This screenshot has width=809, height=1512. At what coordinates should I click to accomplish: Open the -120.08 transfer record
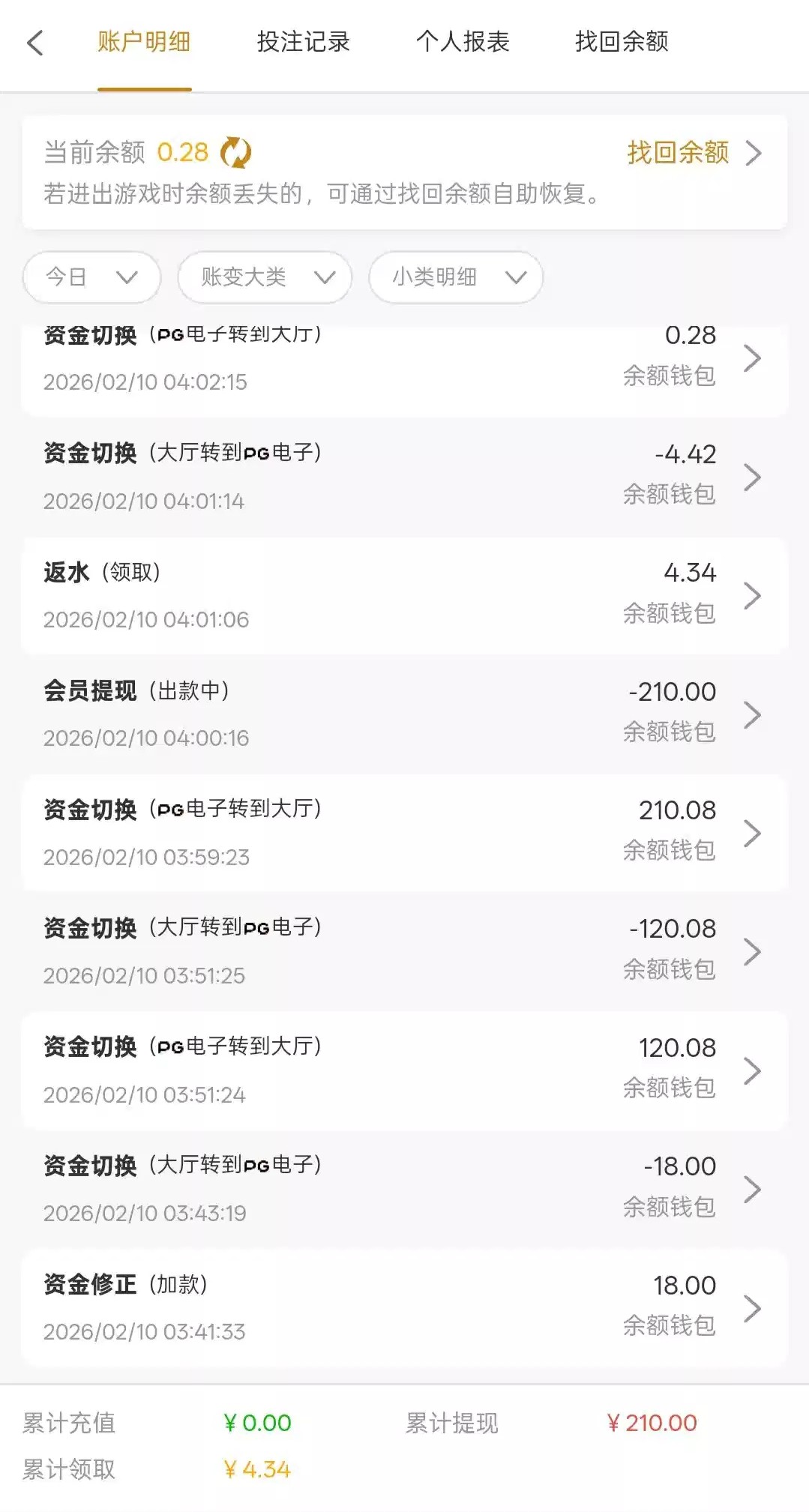coord(405,951)
